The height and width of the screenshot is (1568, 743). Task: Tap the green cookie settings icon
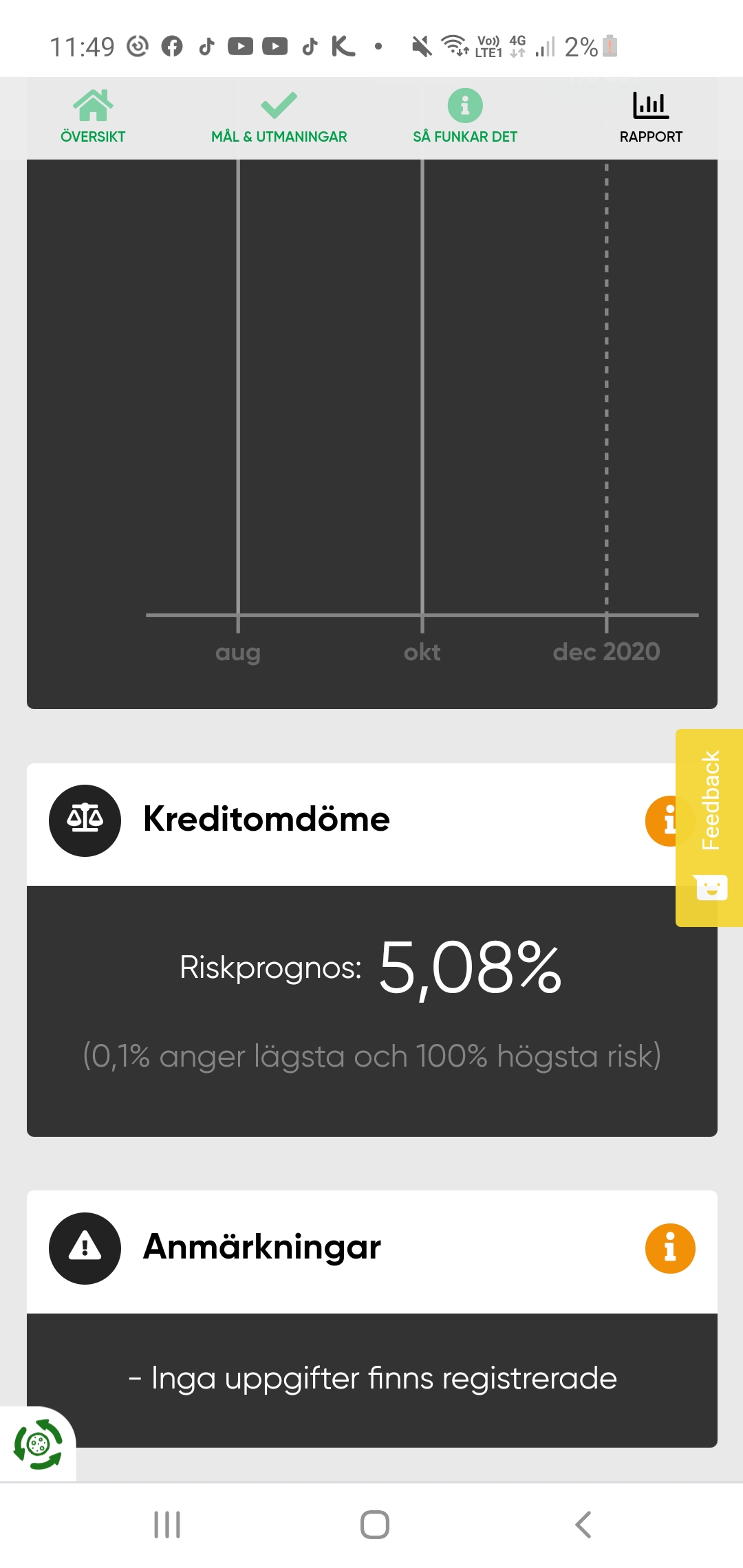coord(38,1444)
